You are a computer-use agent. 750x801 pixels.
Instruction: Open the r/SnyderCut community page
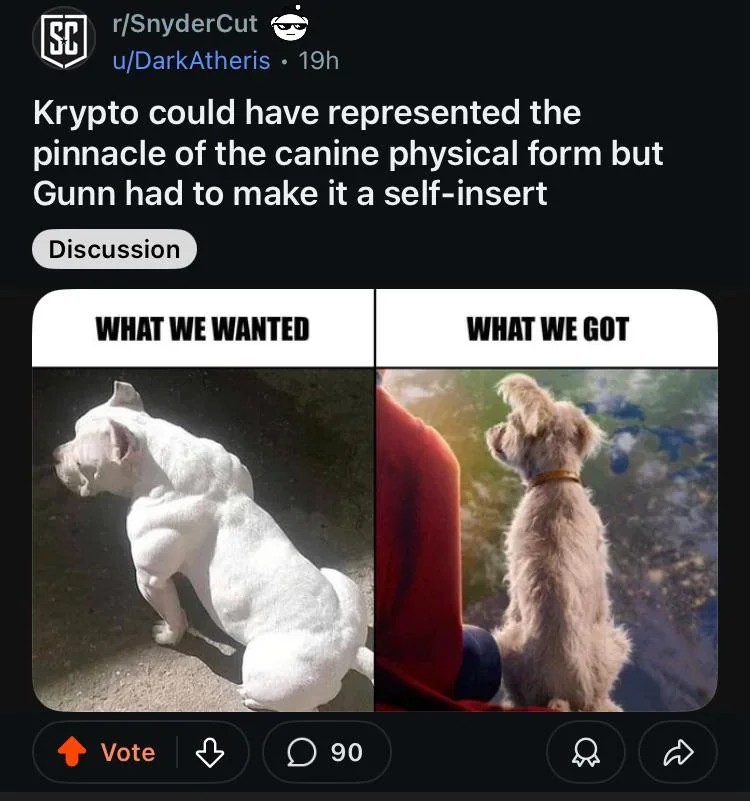point(185,23)
